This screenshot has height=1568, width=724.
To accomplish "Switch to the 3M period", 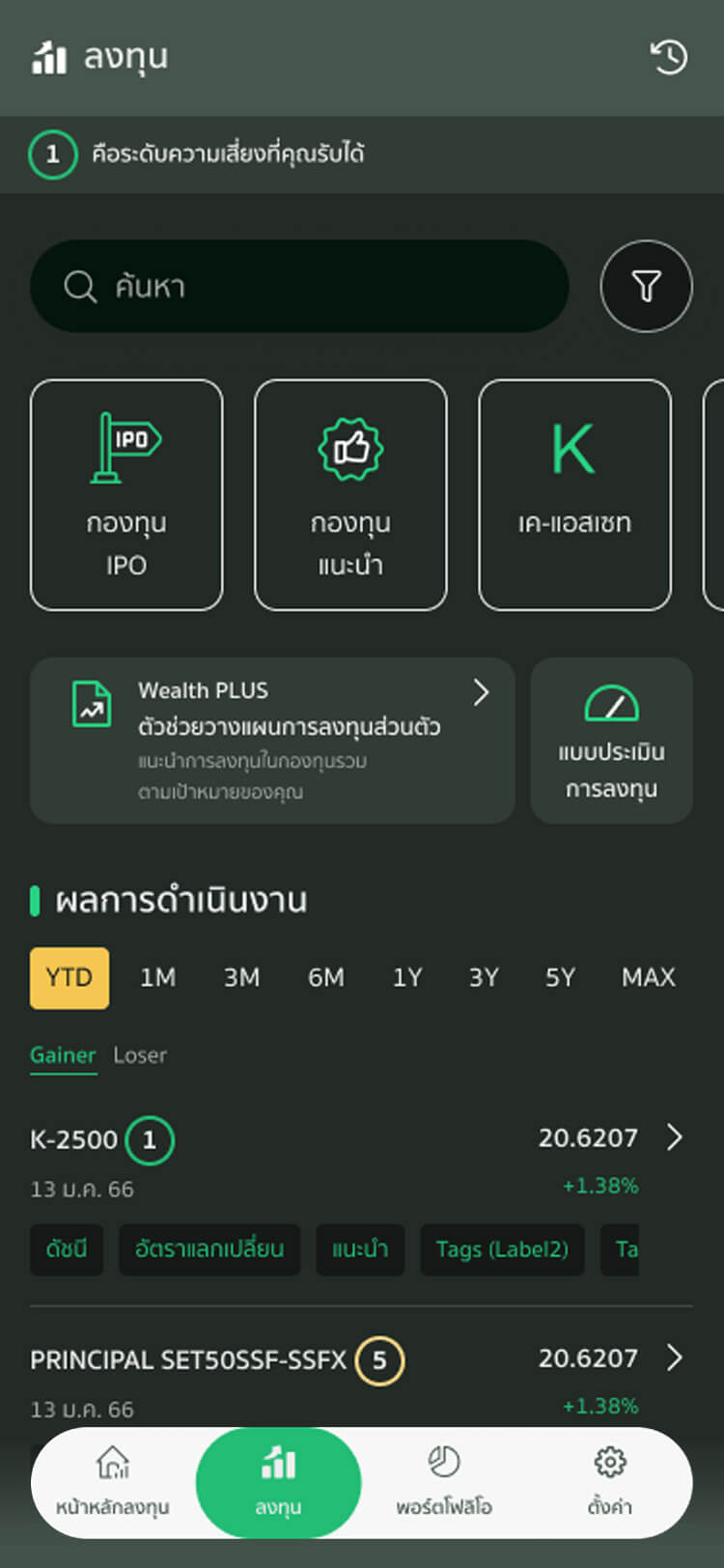I will point(241,978).
